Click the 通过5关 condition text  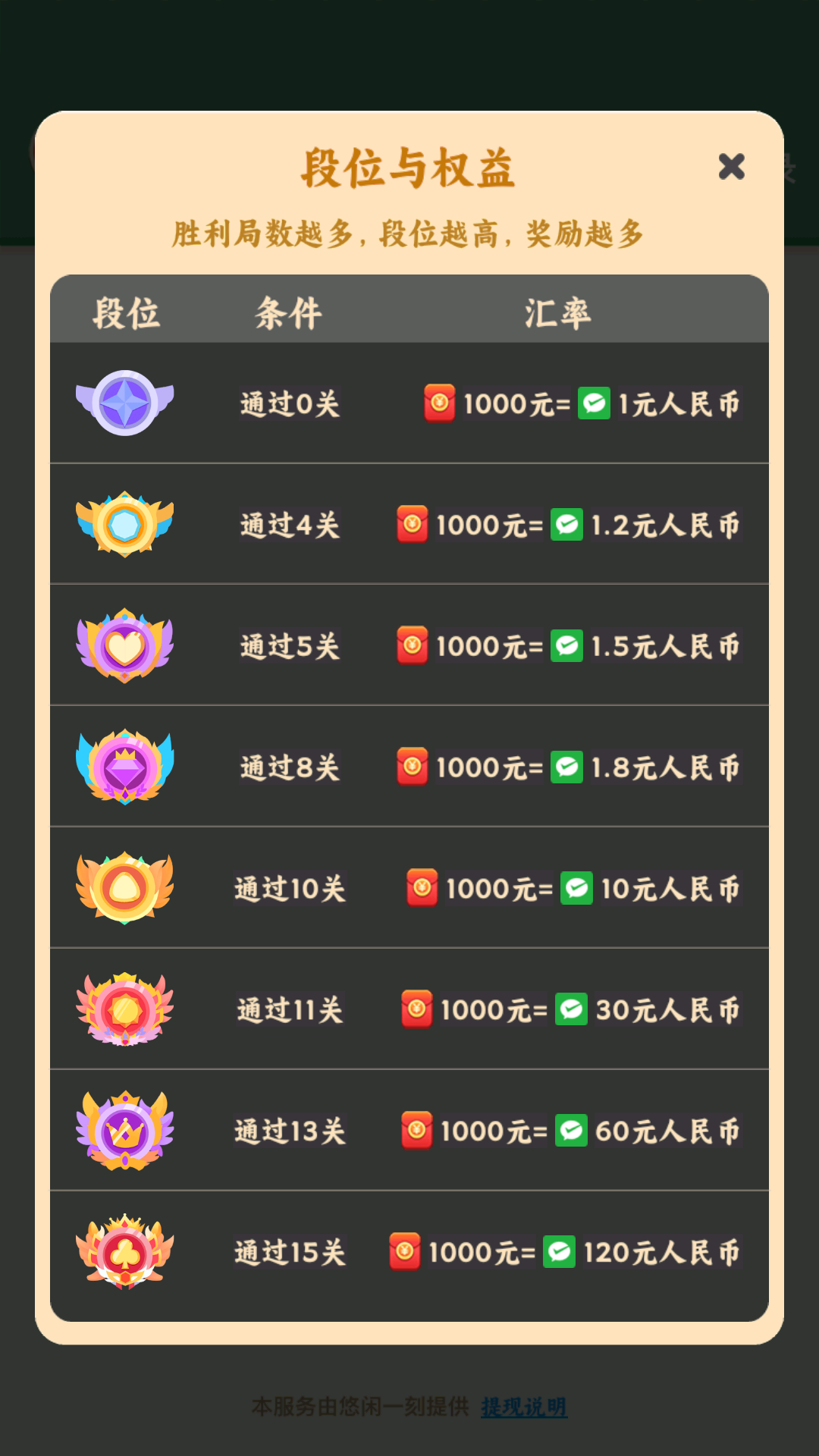click(291, 647)
